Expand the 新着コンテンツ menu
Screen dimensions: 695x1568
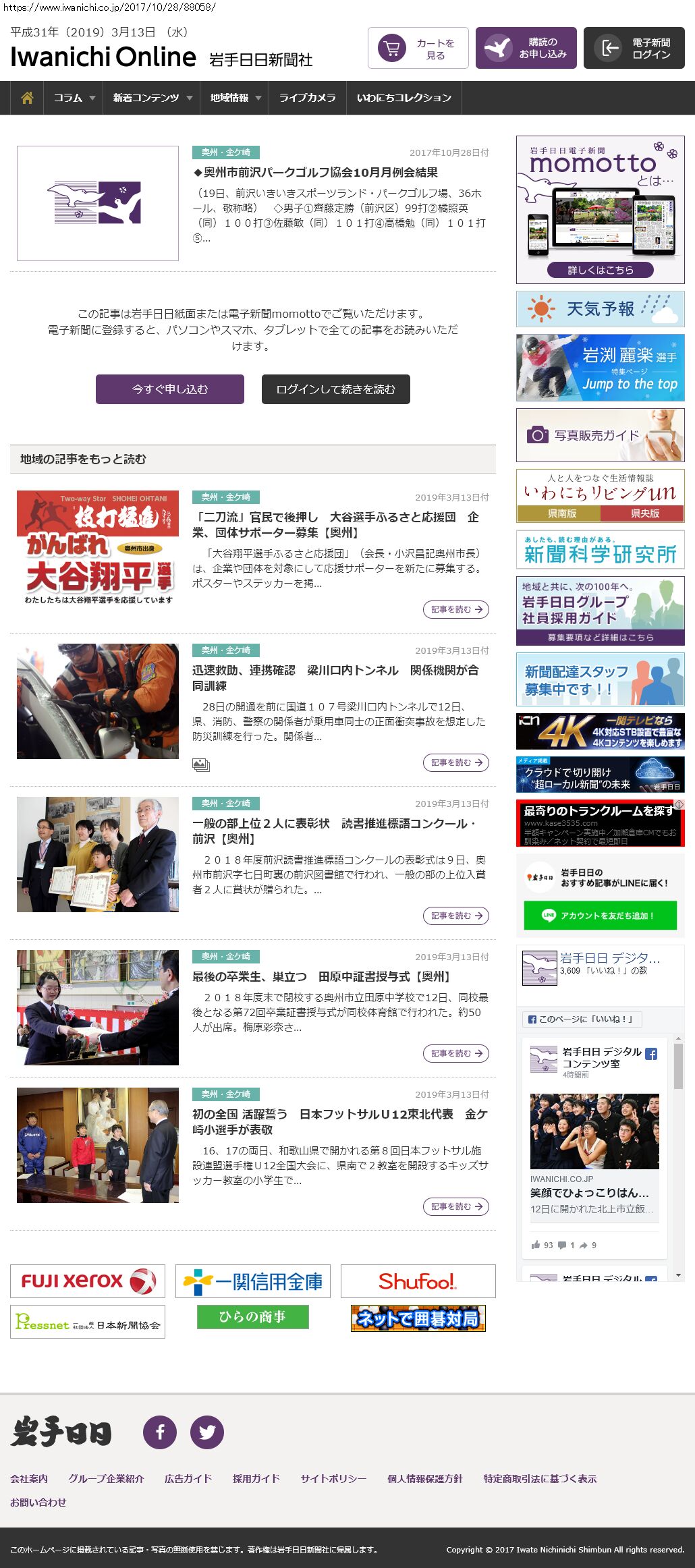[152, 98]
